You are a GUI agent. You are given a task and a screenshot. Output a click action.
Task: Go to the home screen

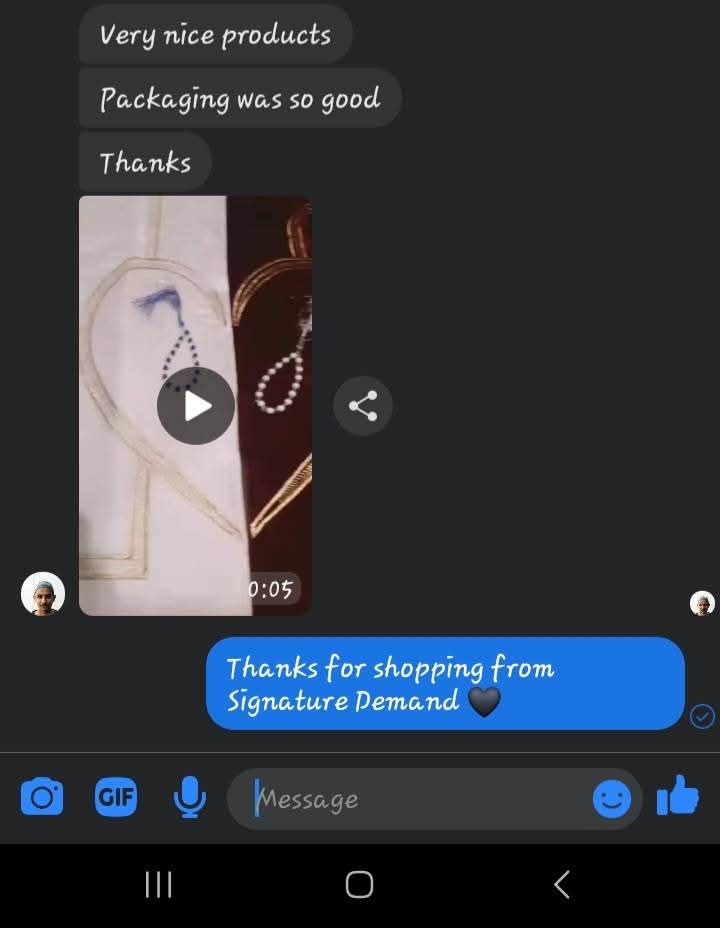coord(359,884)
